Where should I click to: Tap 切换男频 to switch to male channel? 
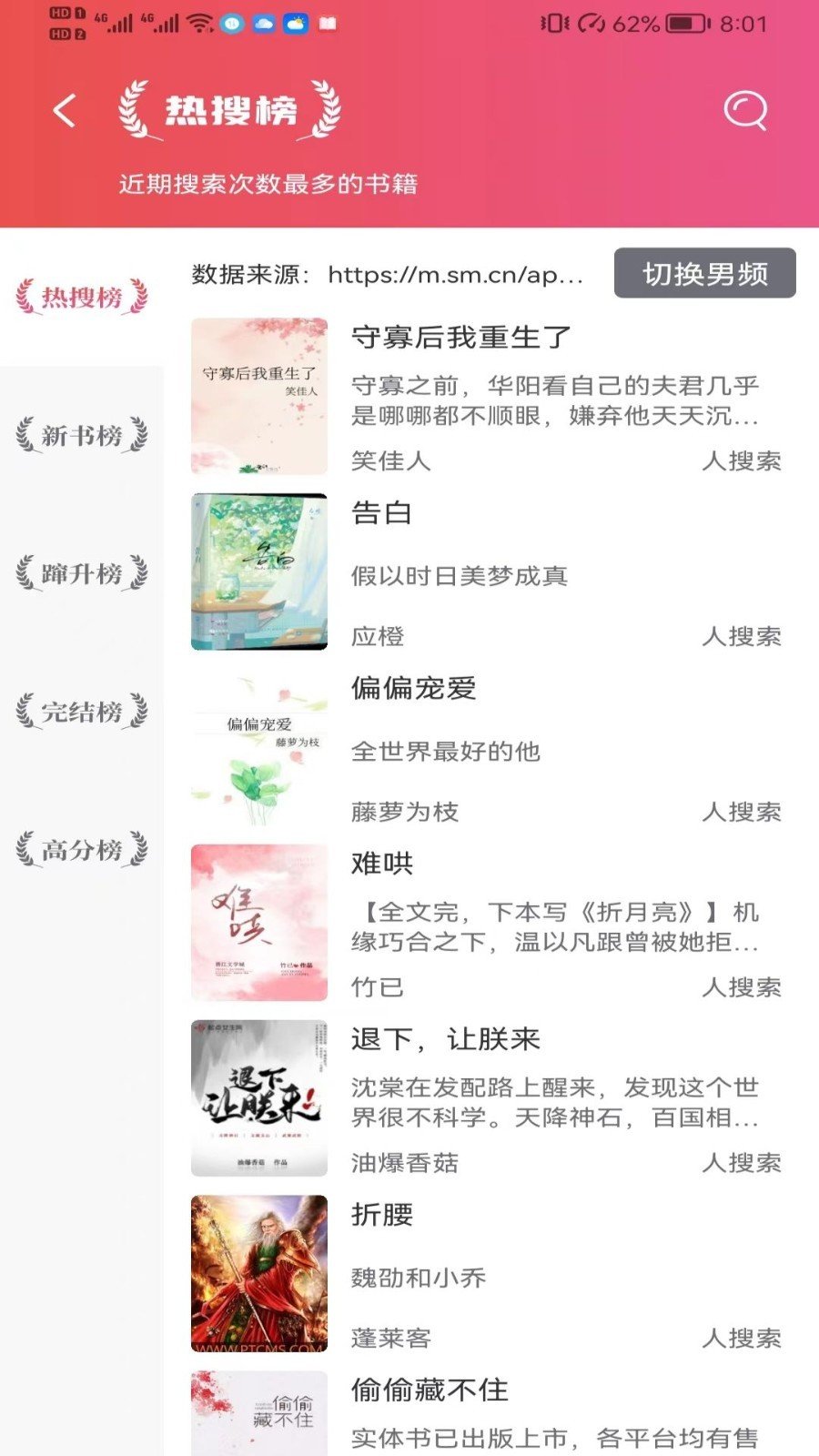click(x=705, y=273)
